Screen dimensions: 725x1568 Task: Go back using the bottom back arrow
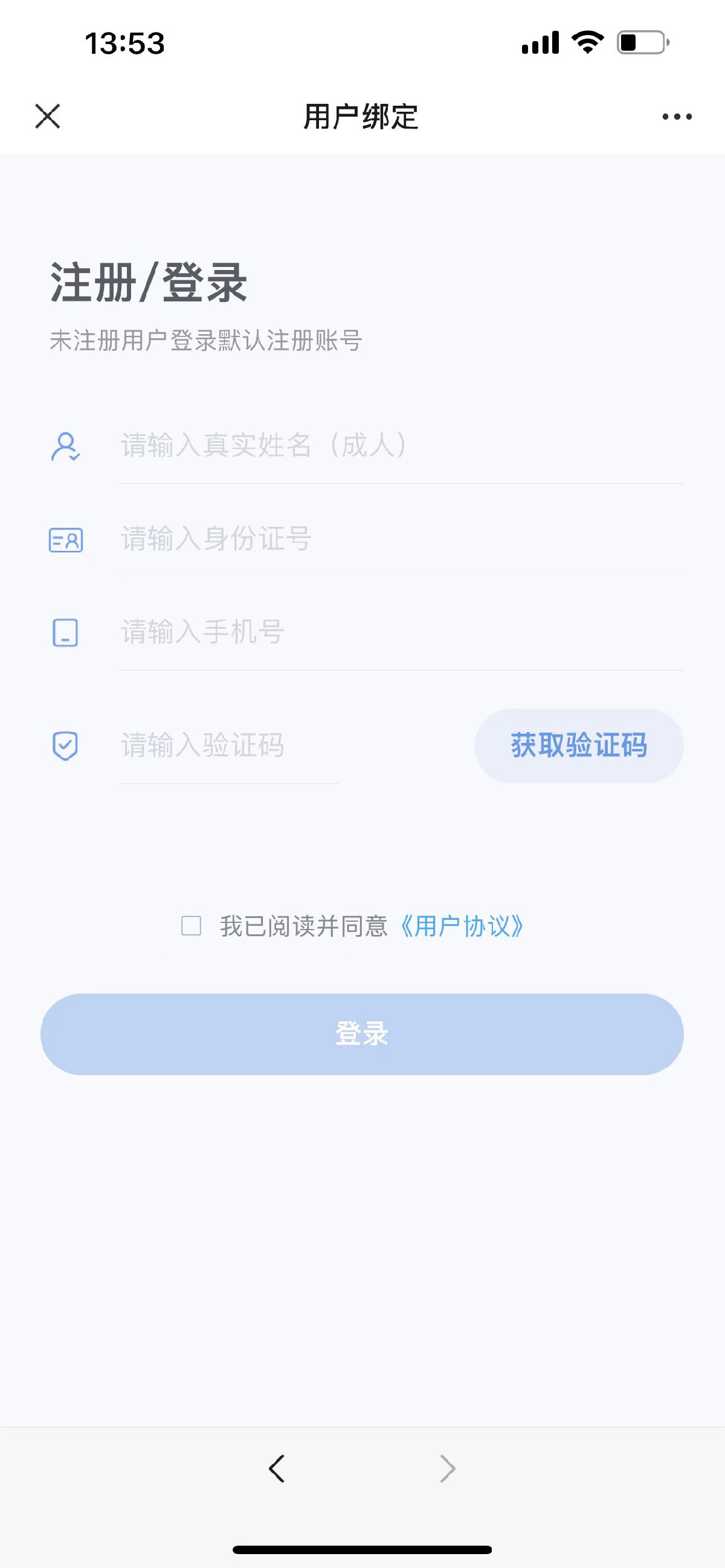[x=277, y=1469]
